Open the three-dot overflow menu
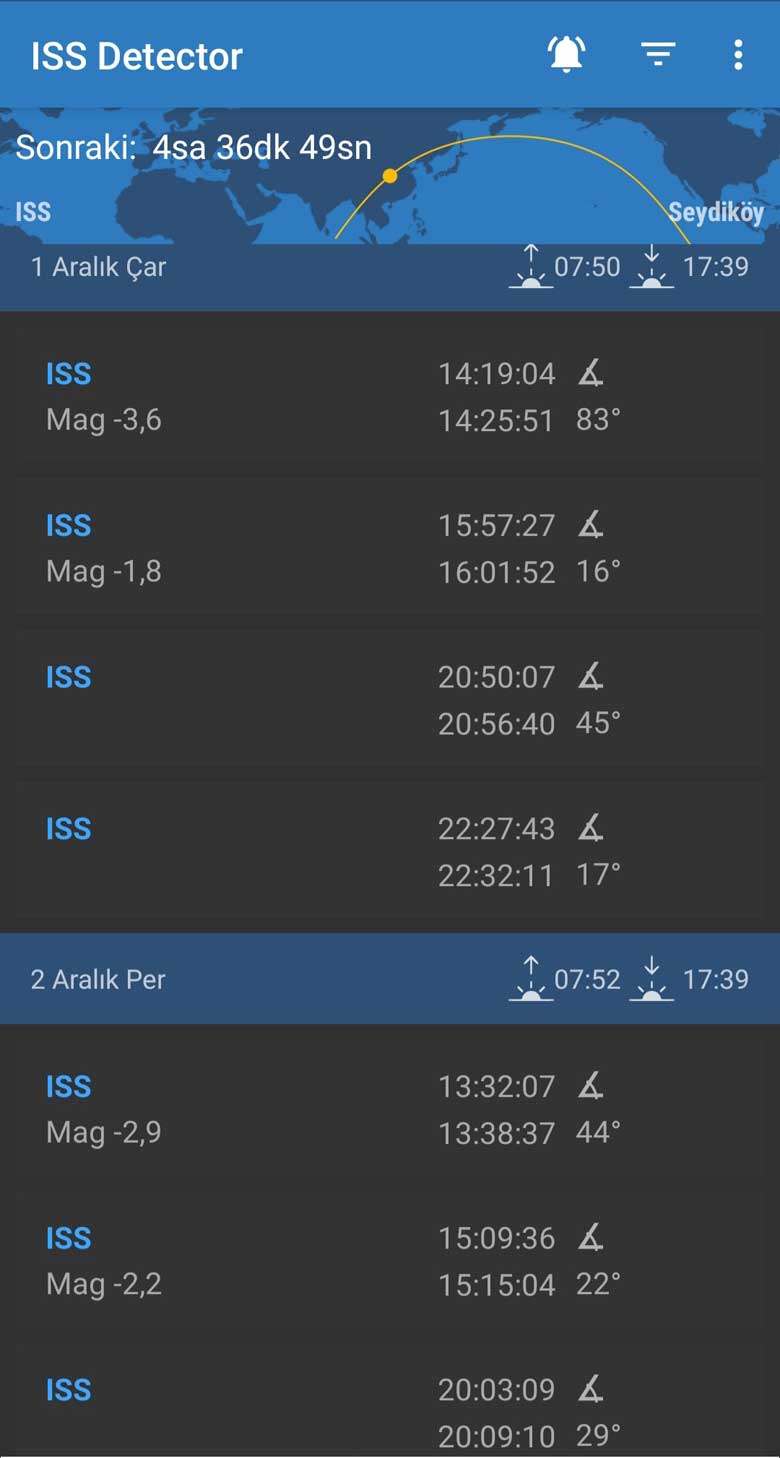The height and width of the screenshot is (1458, 780). (737, 54)
